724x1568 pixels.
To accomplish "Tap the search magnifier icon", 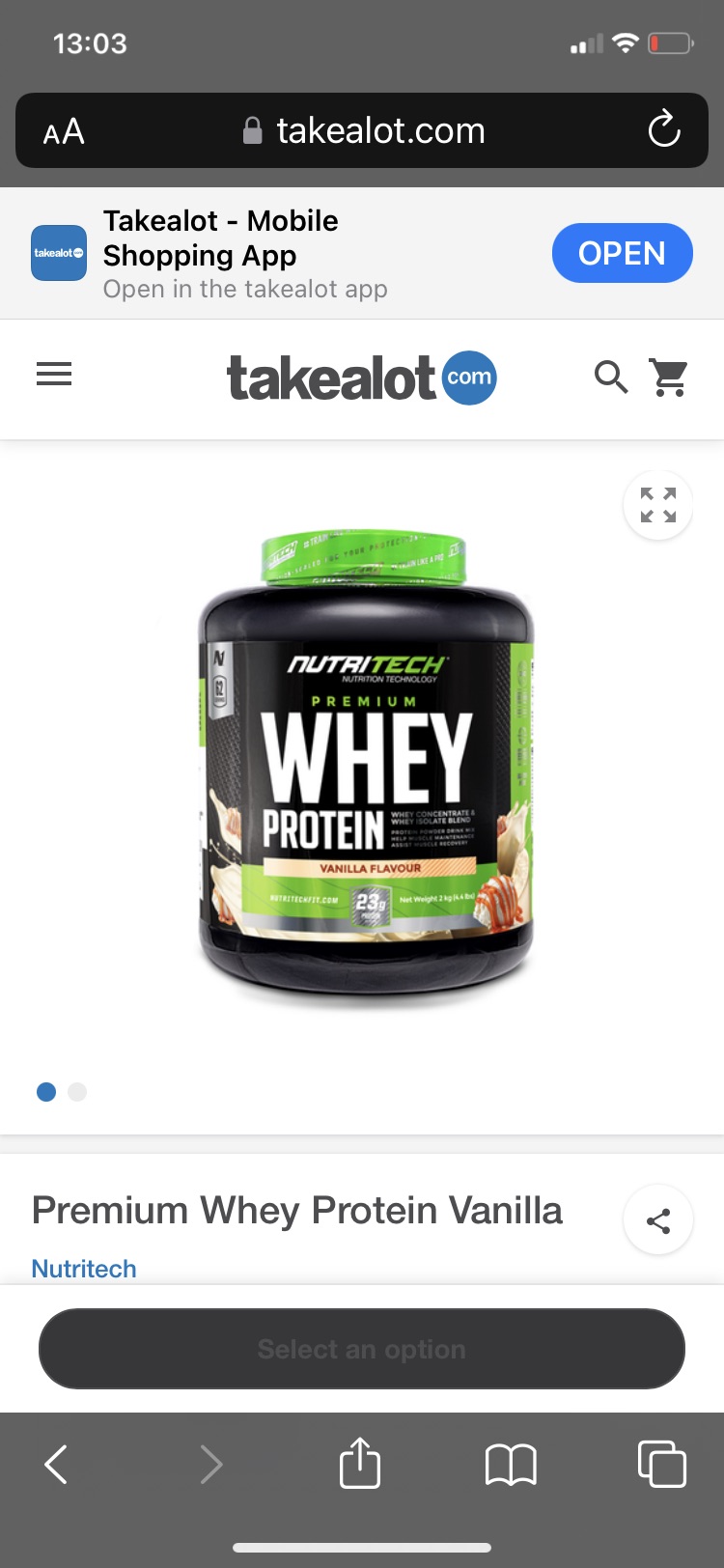I will point(610,377).
